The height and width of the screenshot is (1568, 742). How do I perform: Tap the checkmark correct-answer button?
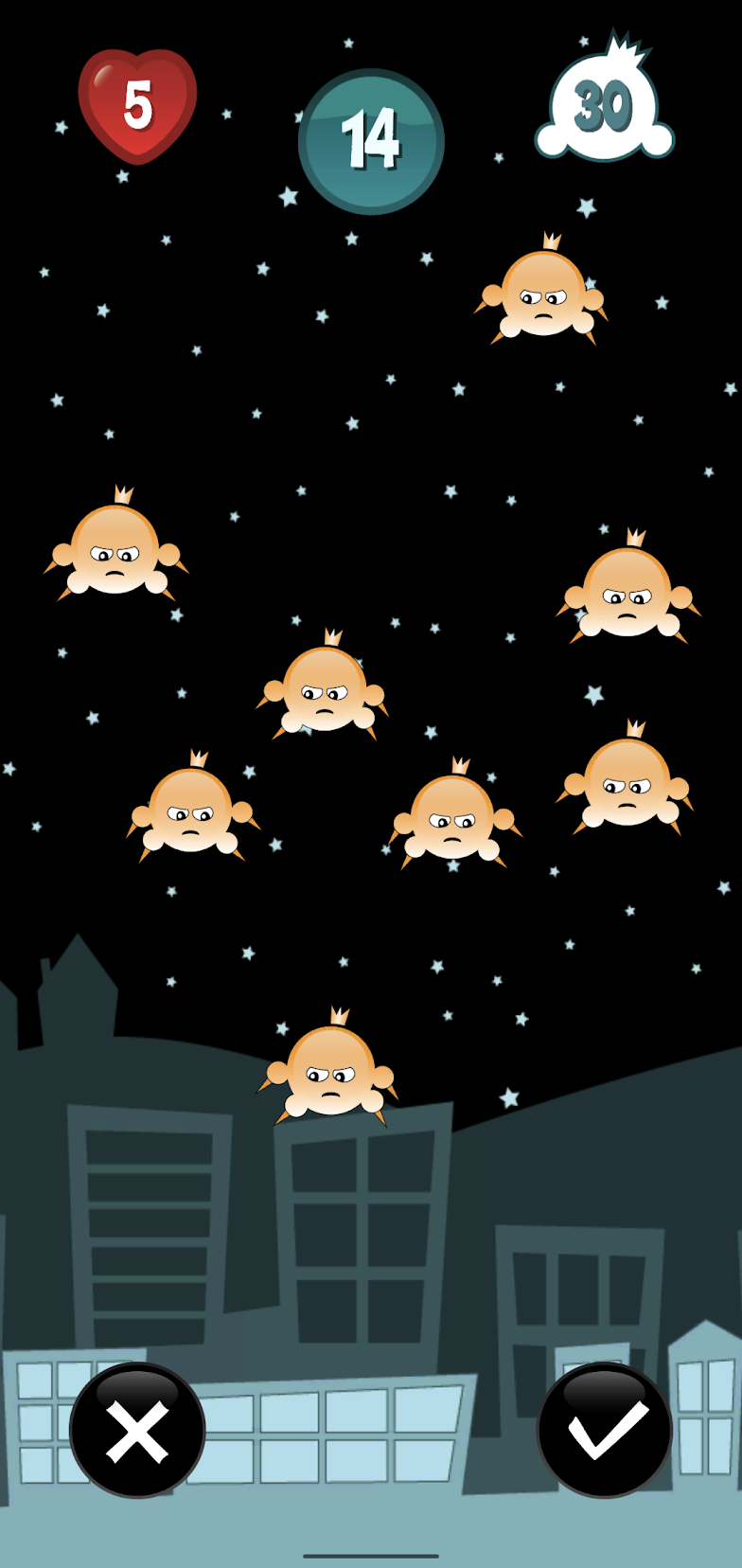click(x=605, y=1431)
